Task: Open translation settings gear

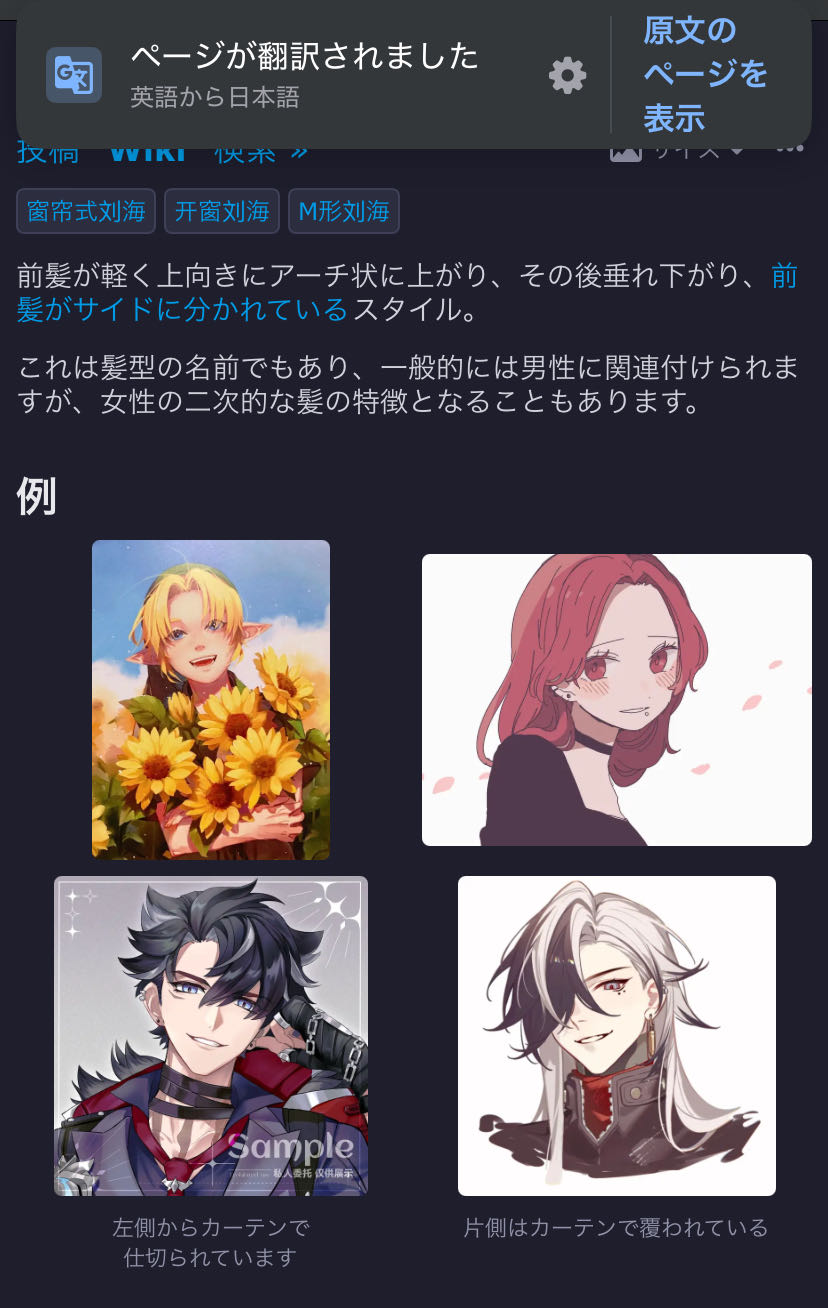Action: pyautogui.click(x=567, y=76)
